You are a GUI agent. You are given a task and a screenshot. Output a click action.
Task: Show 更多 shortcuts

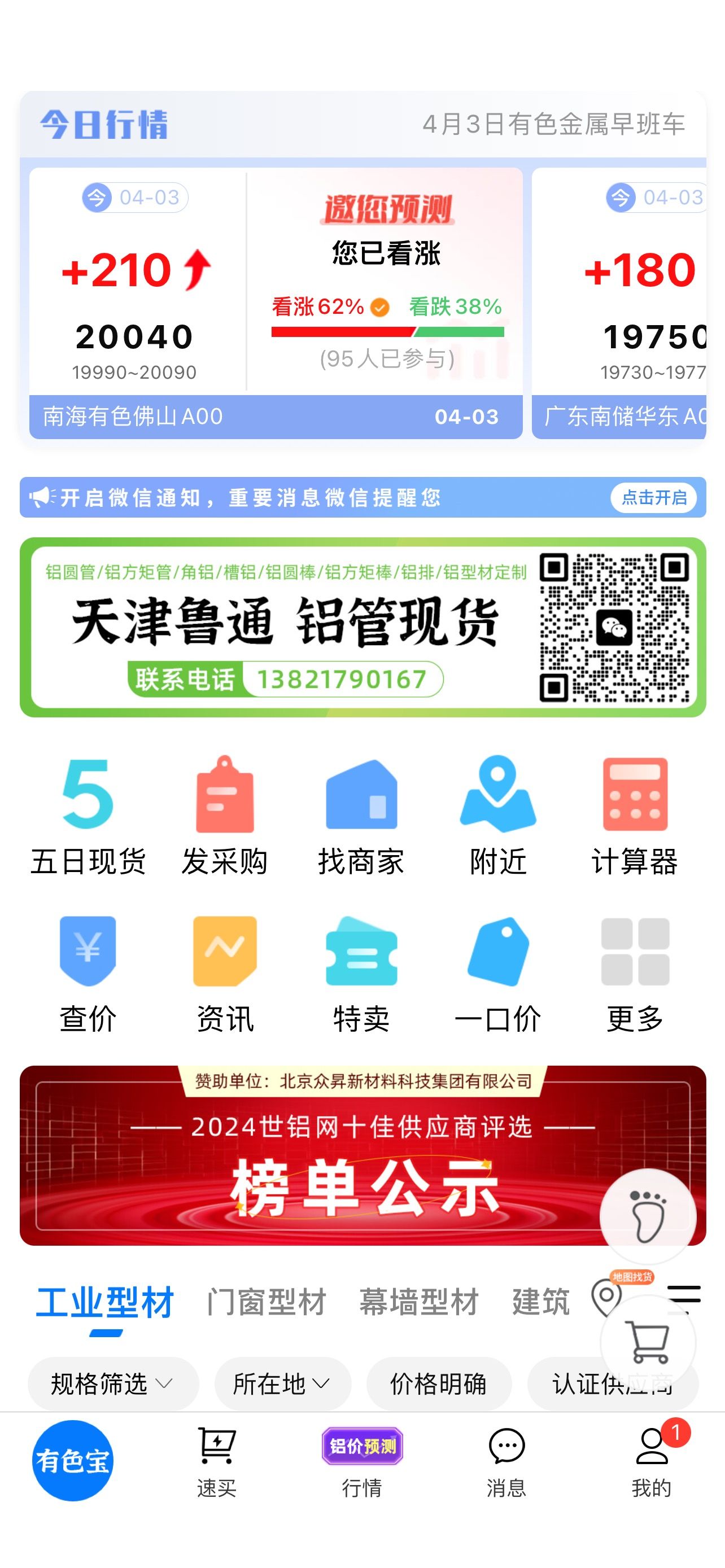(x=635, y=974)
